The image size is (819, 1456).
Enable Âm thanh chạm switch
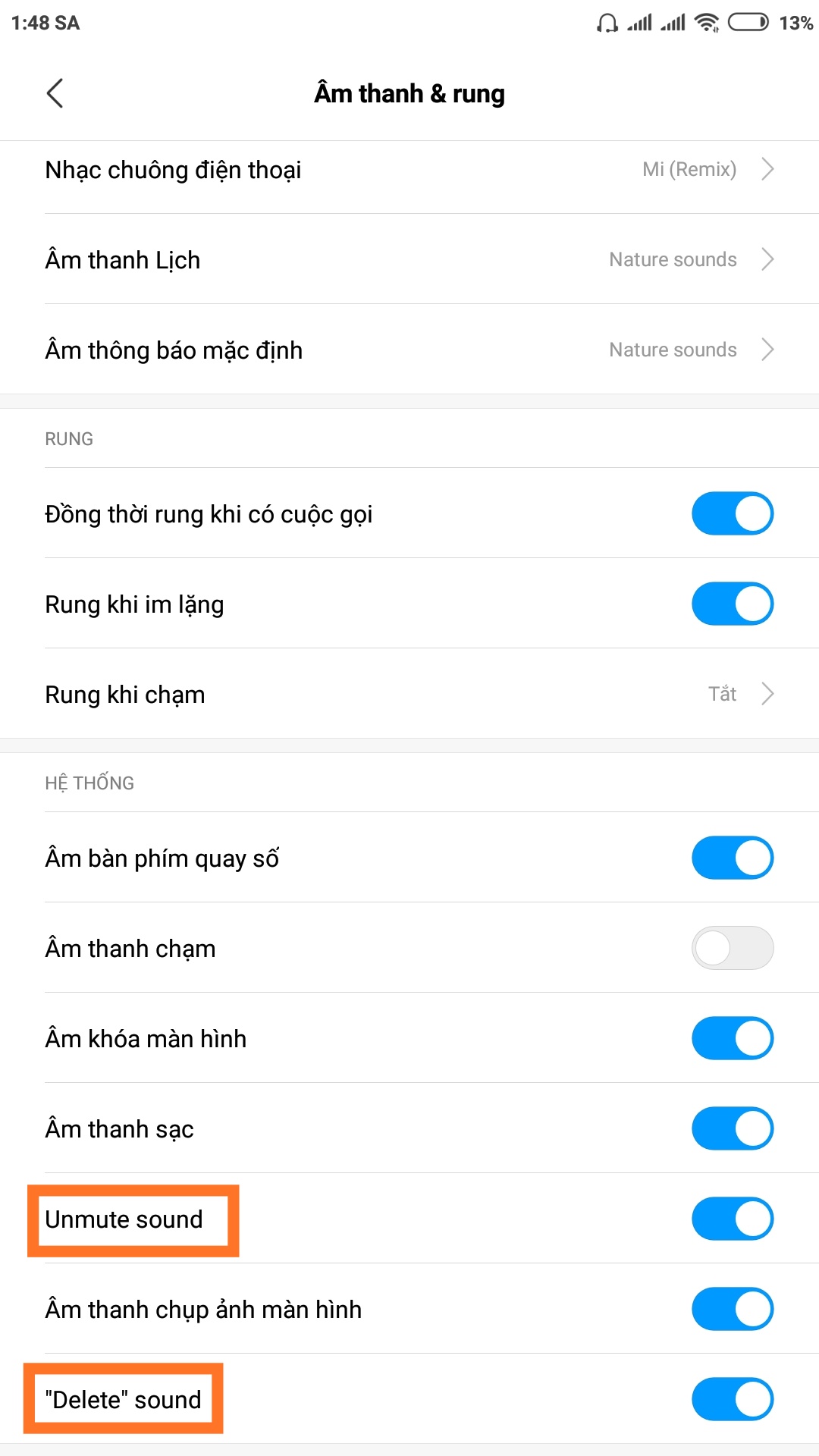point(733,948)
